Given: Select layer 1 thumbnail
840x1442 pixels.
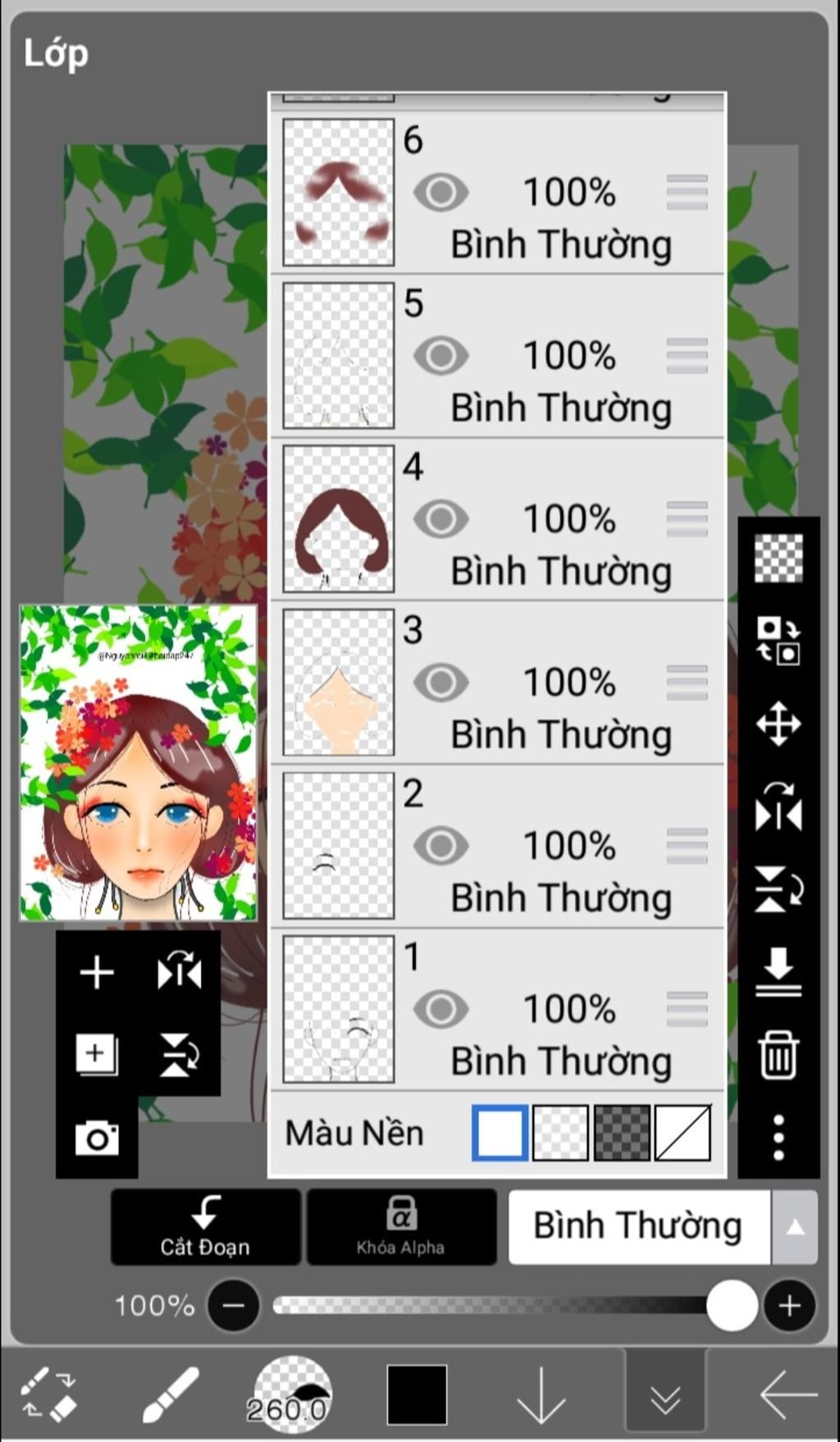Looking at the screenshot, I should pyautogui.click(x=338, y=1009).
